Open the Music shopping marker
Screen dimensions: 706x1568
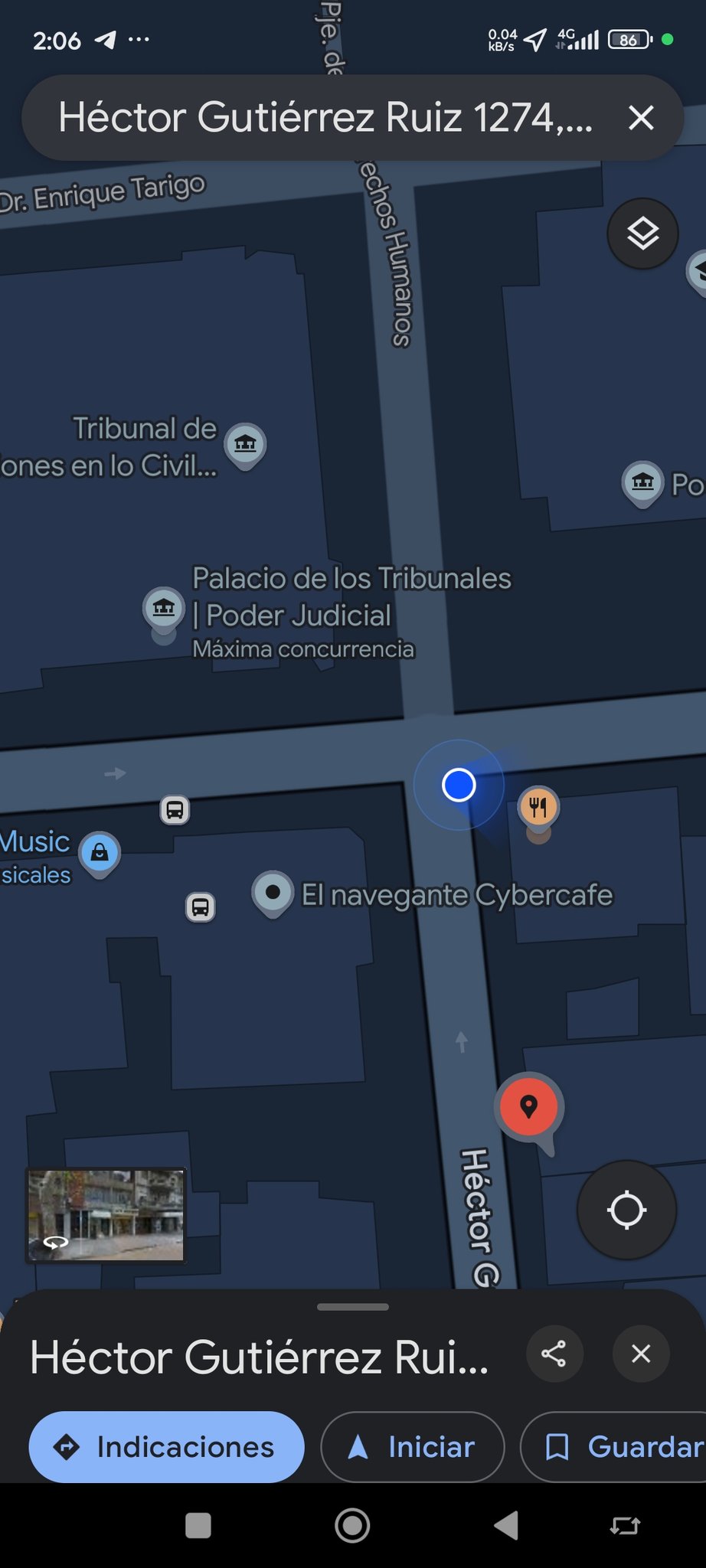coord(100,852)
